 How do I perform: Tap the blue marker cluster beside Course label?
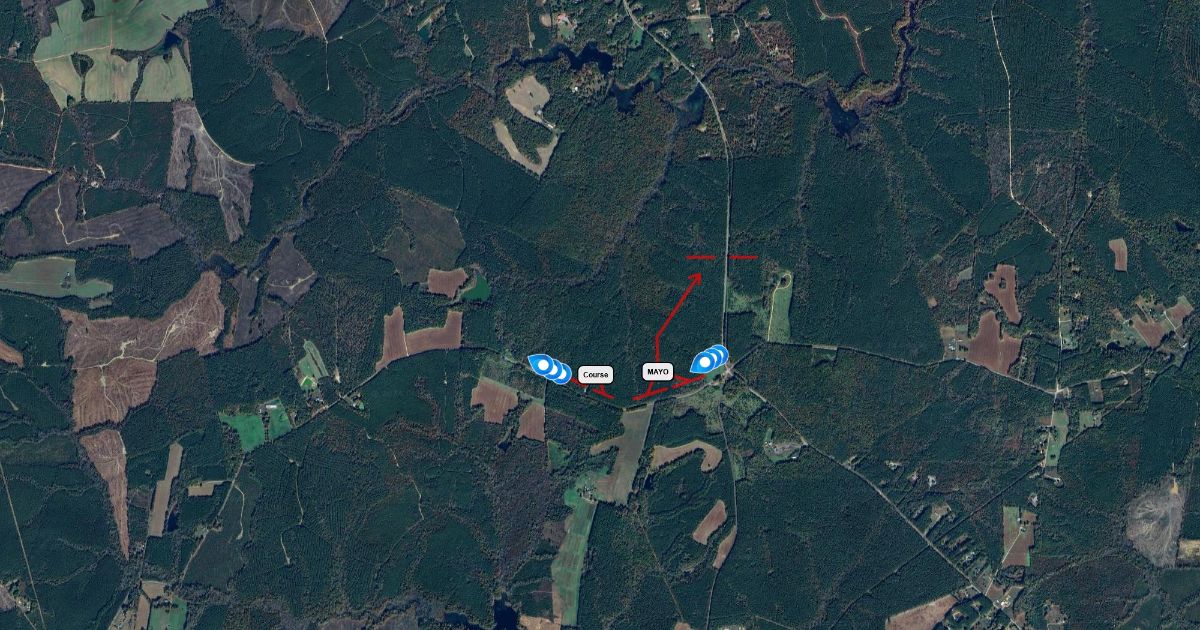coord(548,368)
